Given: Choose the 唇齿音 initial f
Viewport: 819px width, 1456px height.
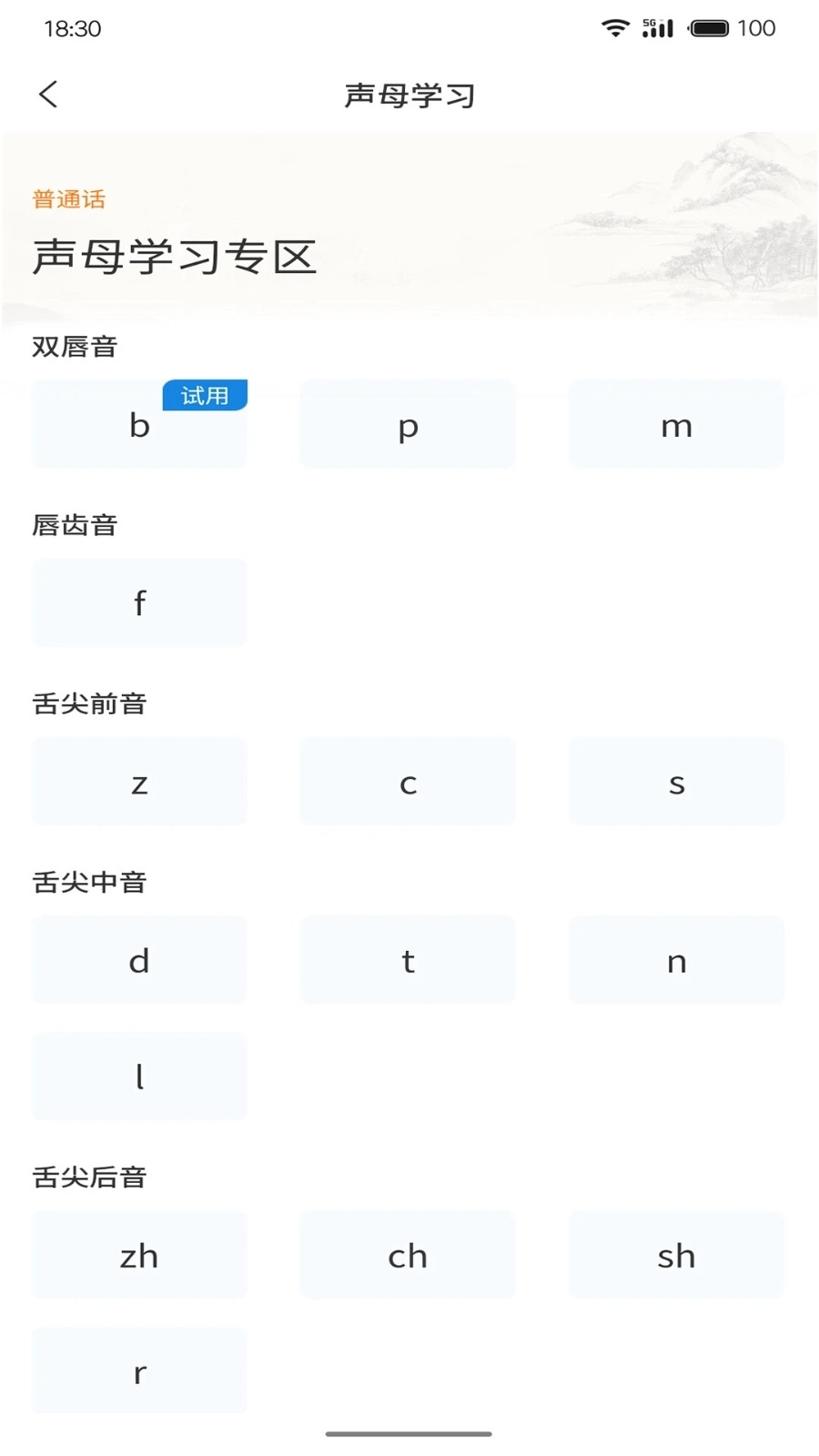Looking at the screenshot, I should pos(139,602).
